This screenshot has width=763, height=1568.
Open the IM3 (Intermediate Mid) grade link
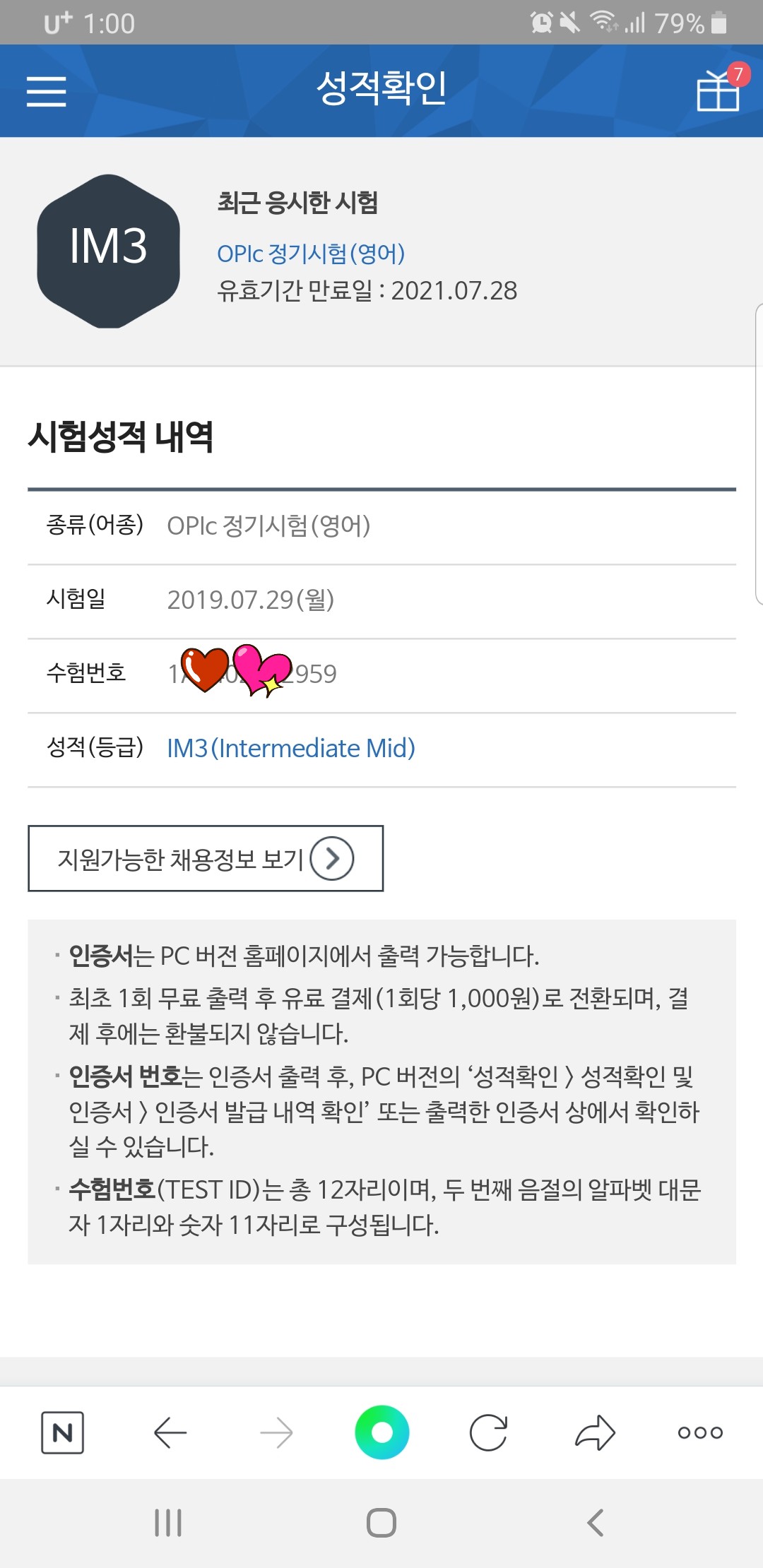pos(291,748)
